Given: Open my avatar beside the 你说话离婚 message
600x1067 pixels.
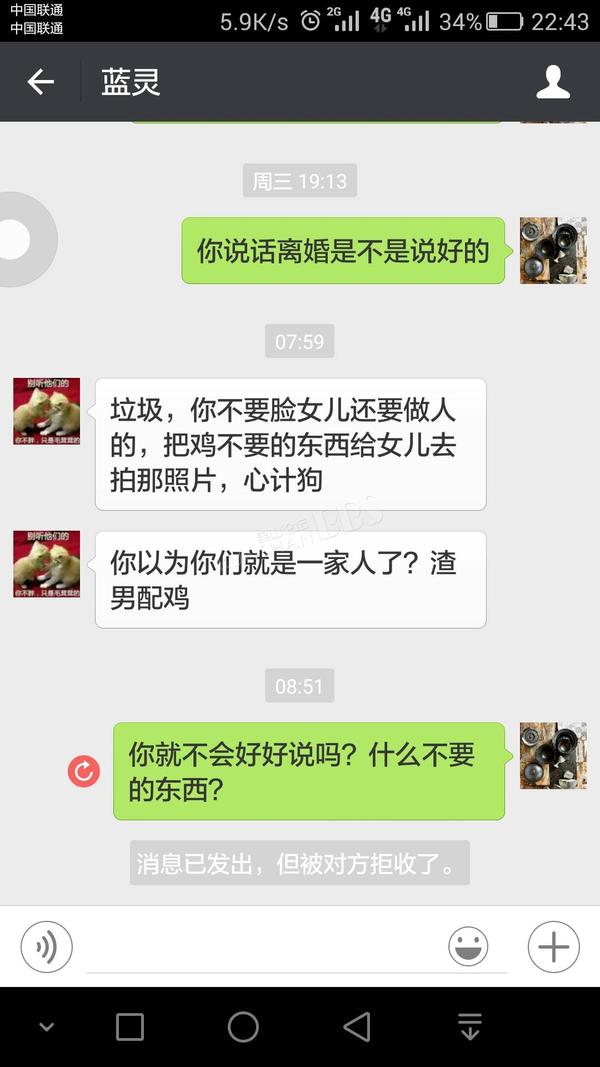Looking at the screenshot, I should [553, 250].
